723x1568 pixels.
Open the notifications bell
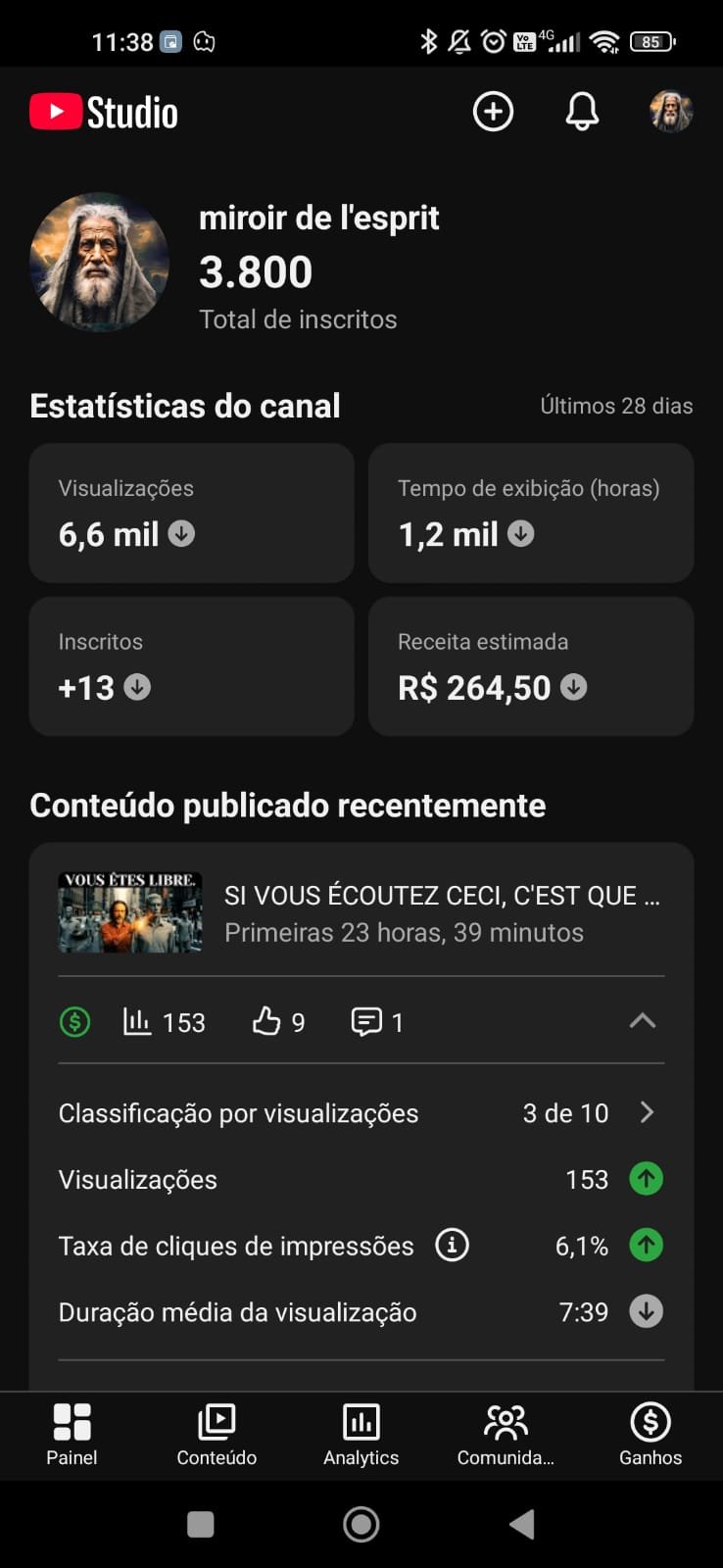point(582,112)
